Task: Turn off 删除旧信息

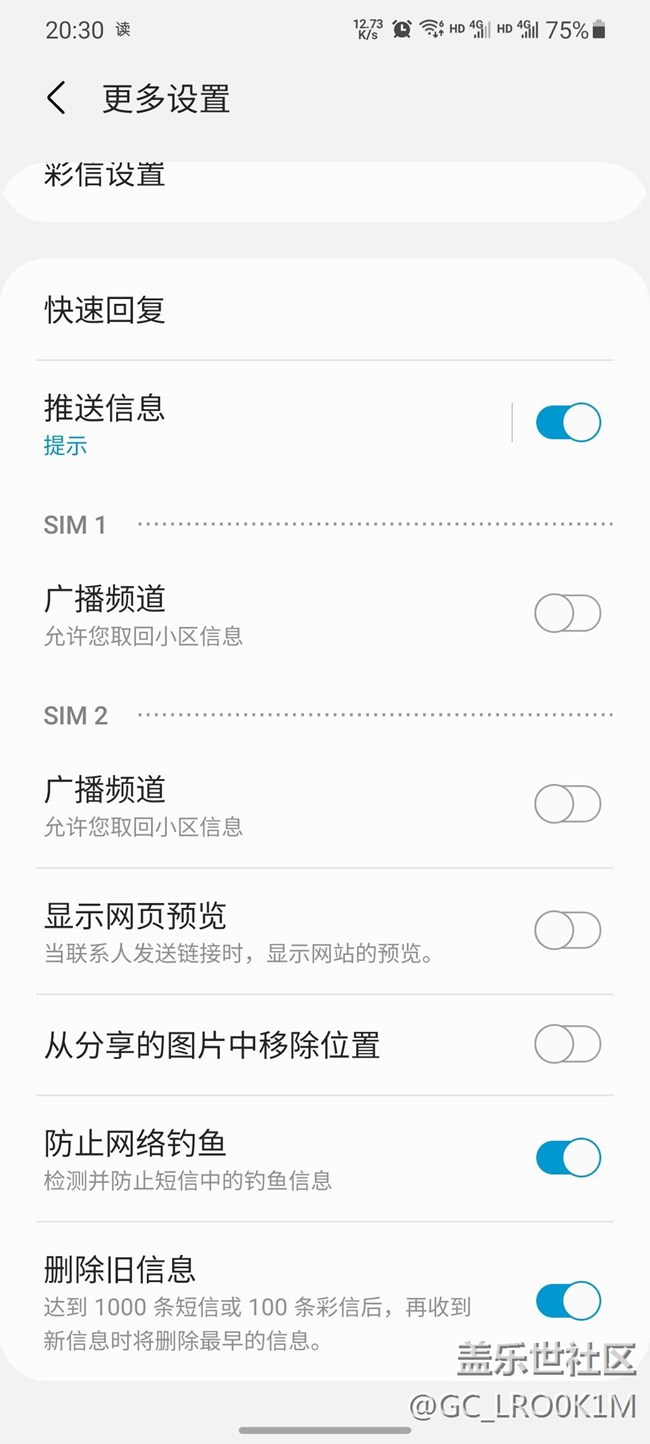Action: coord(568,1301)
